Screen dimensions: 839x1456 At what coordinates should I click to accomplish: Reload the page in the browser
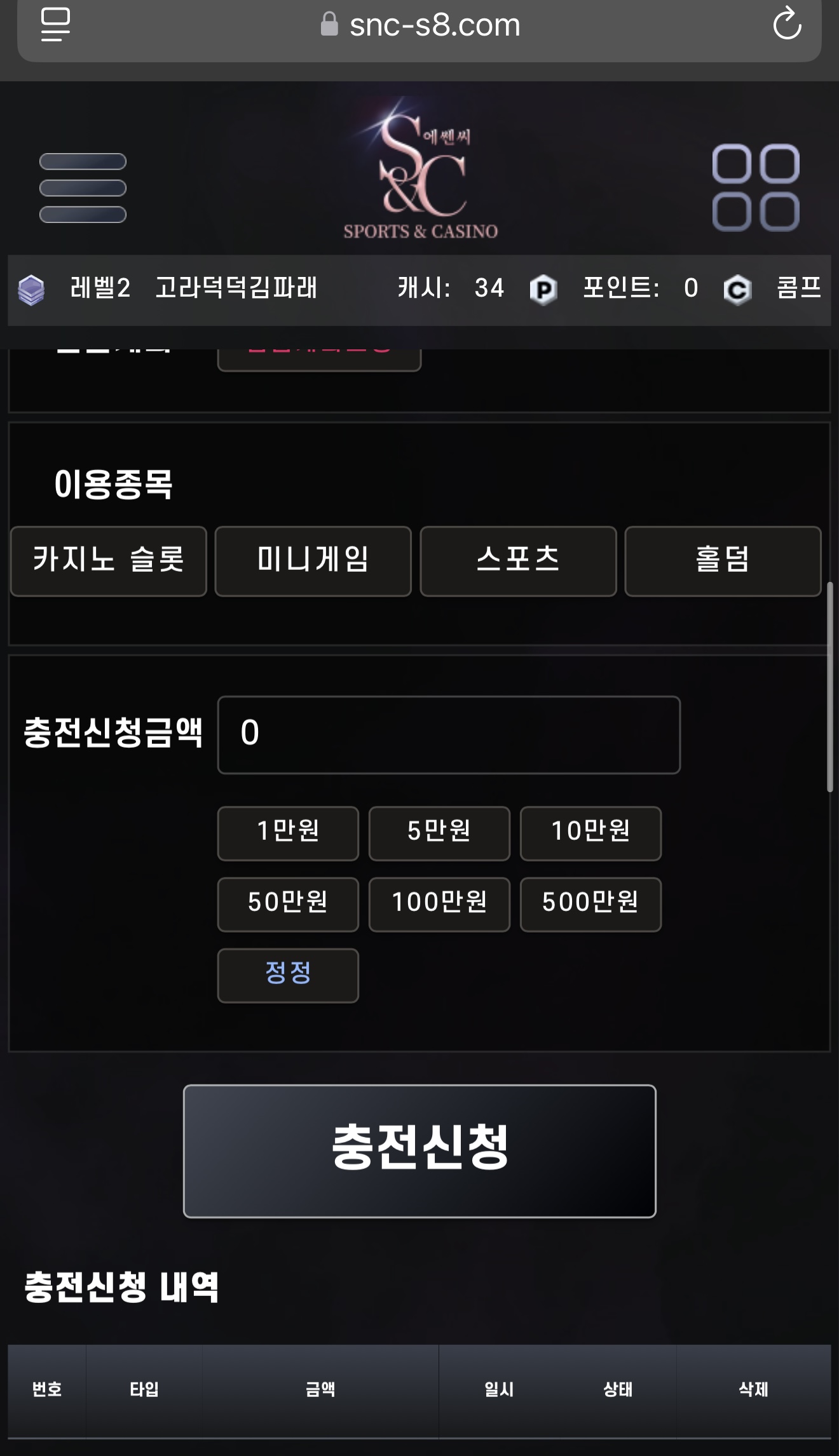coord(786,24)
